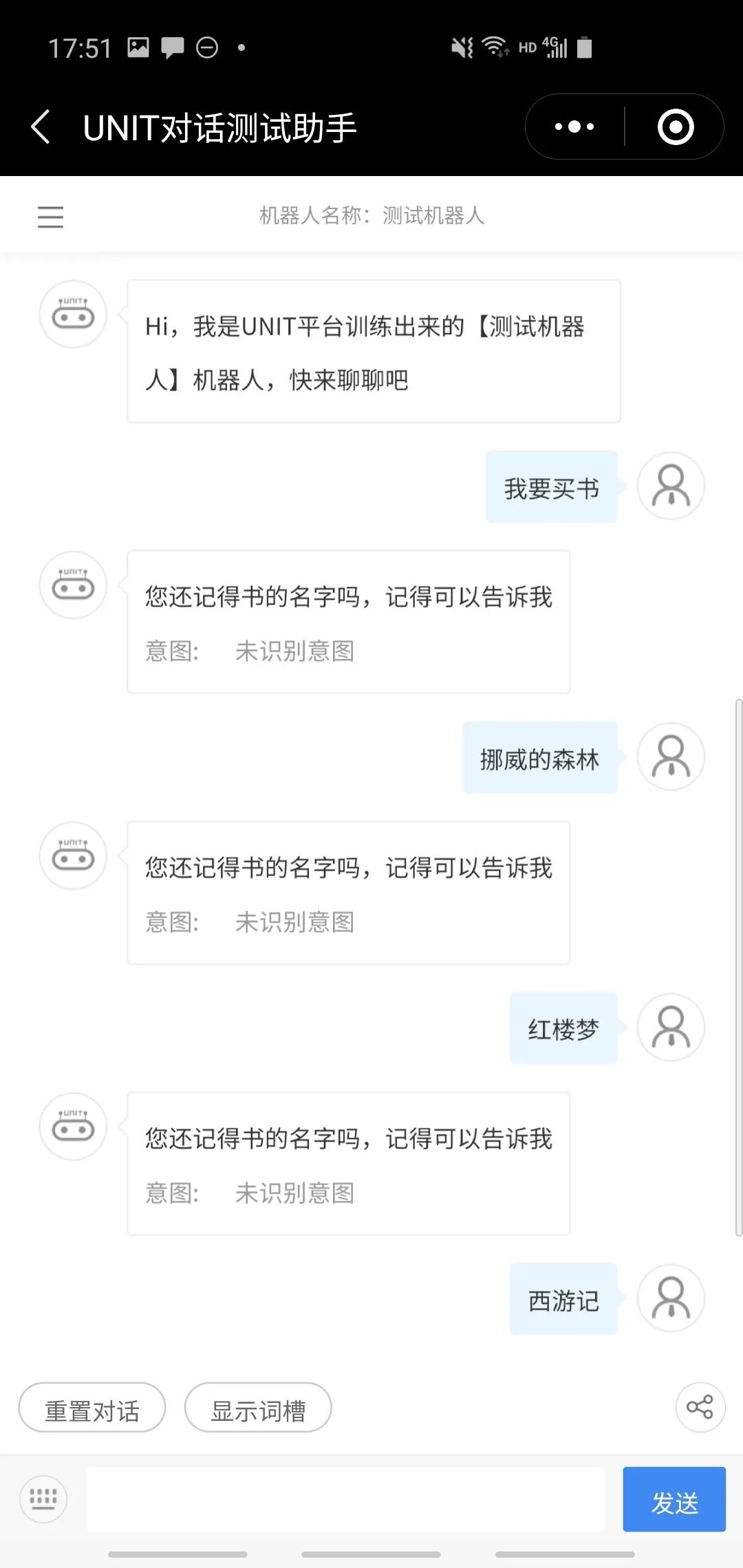
Task: Share this conversation
Action: [x=700, y=1406]
